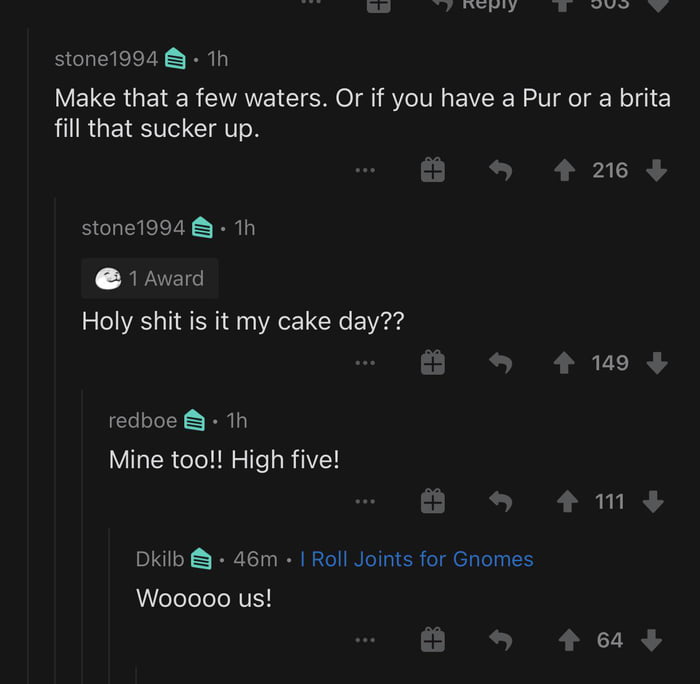
Task: Open stone1994's profile from the top comment
Action: [105, 59]
